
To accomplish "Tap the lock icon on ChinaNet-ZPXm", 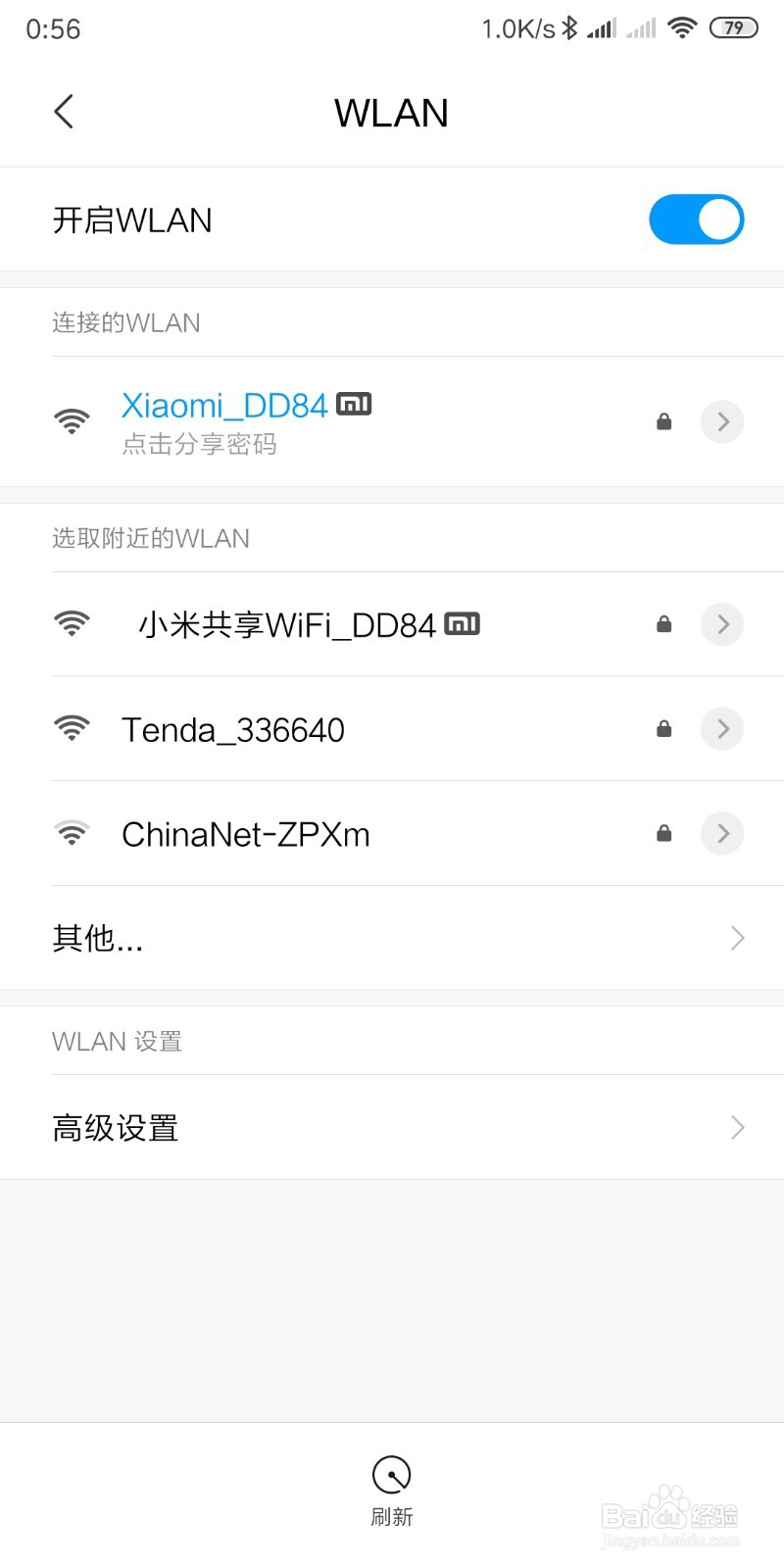I will (x=663, y=833).
